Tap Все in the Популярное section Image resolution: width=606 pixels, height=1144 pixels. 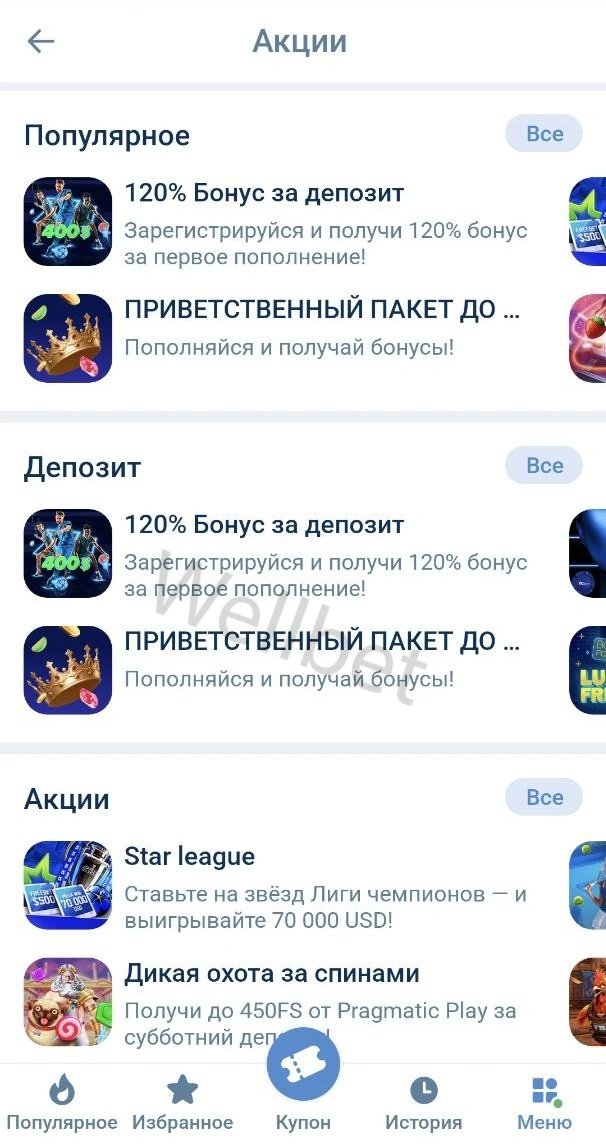544,134
